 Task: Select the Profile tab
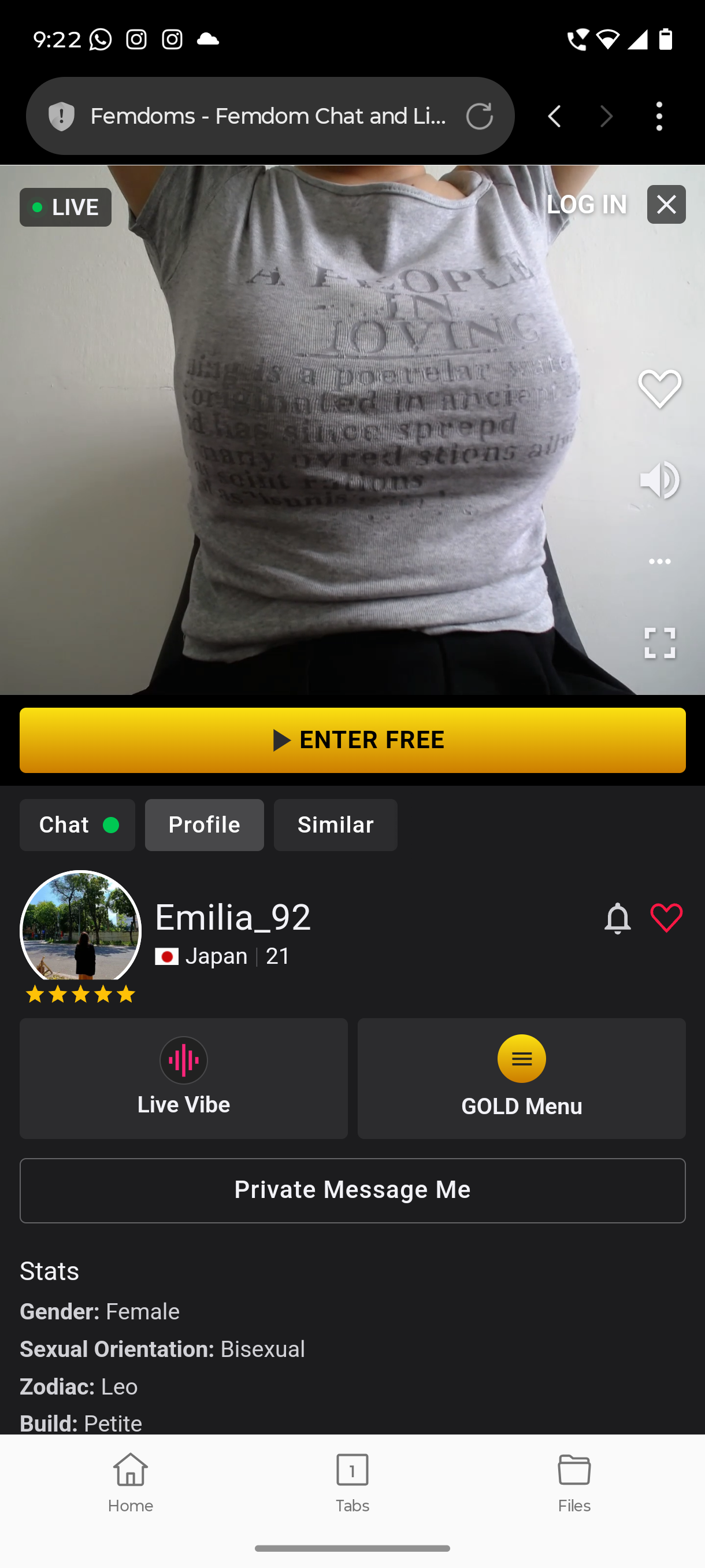click(205, 825)
